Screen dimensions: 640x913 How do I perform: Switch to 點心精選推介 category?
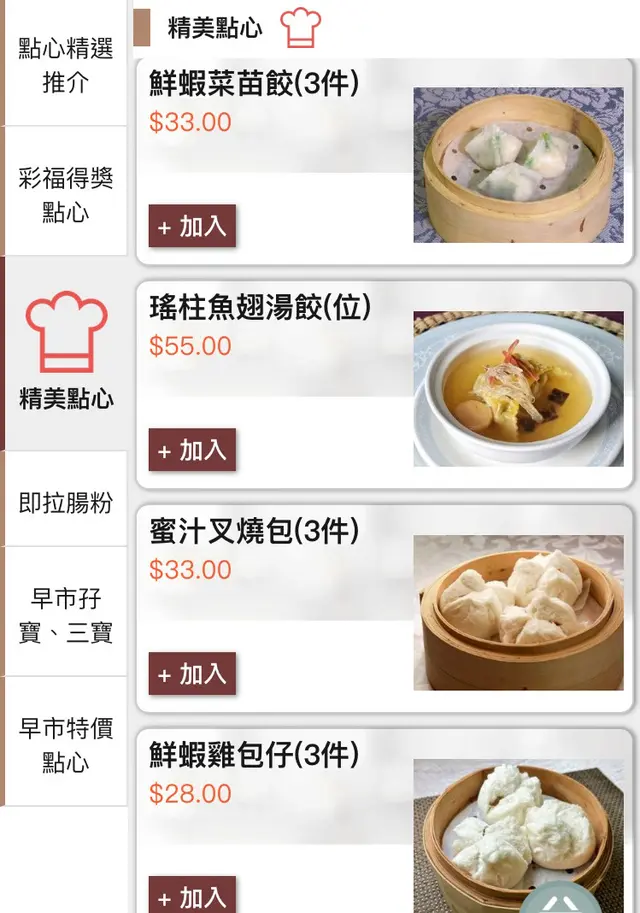click(x=66, y=64)
